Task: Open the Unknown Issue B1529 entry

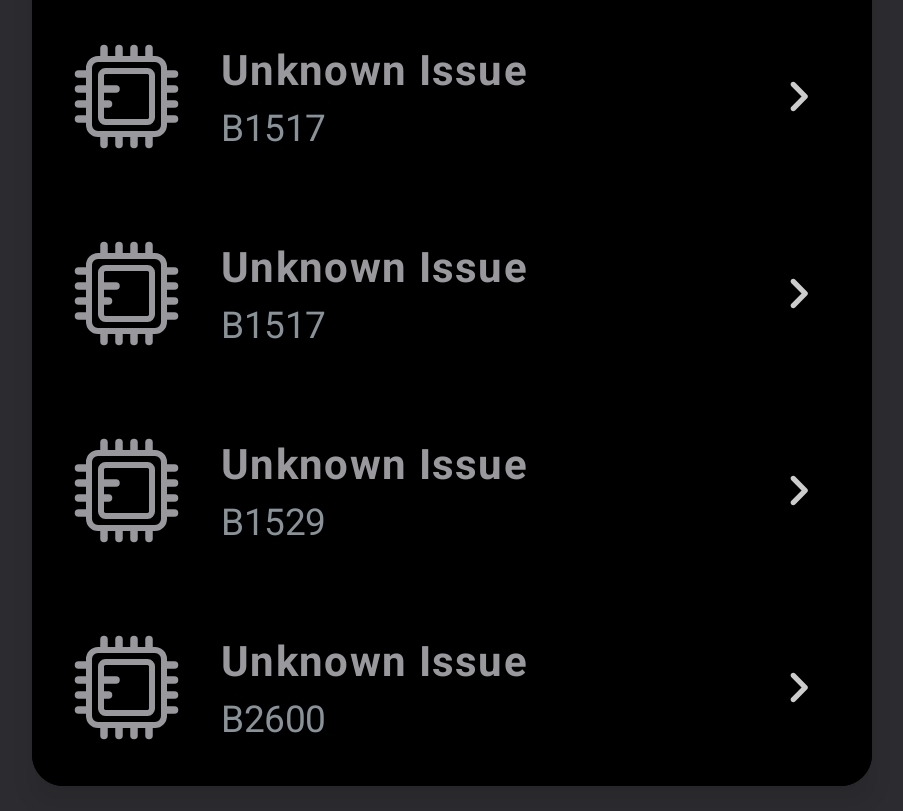Action: click(x=450, y=491)
